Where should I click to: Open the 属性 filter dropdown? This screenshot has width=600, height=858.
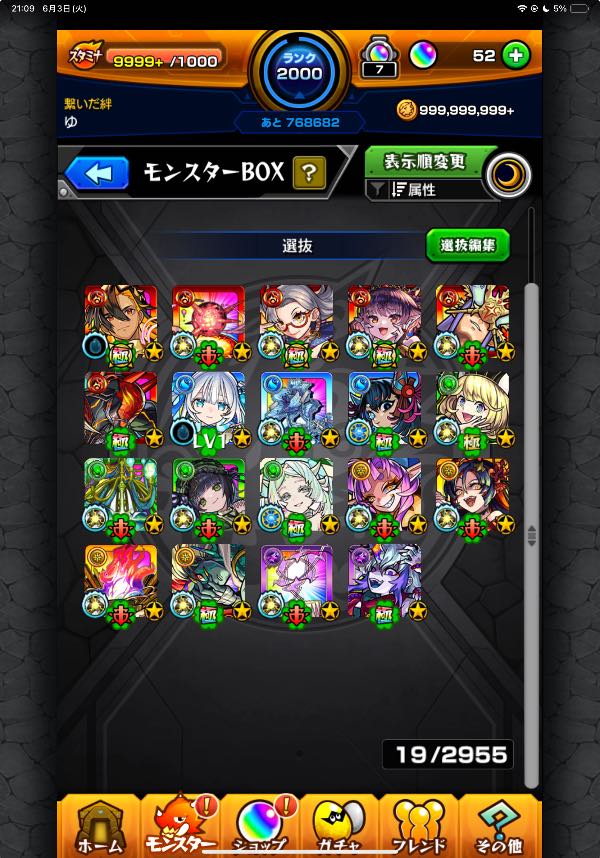pyautogui.click(x=424, y=190)
